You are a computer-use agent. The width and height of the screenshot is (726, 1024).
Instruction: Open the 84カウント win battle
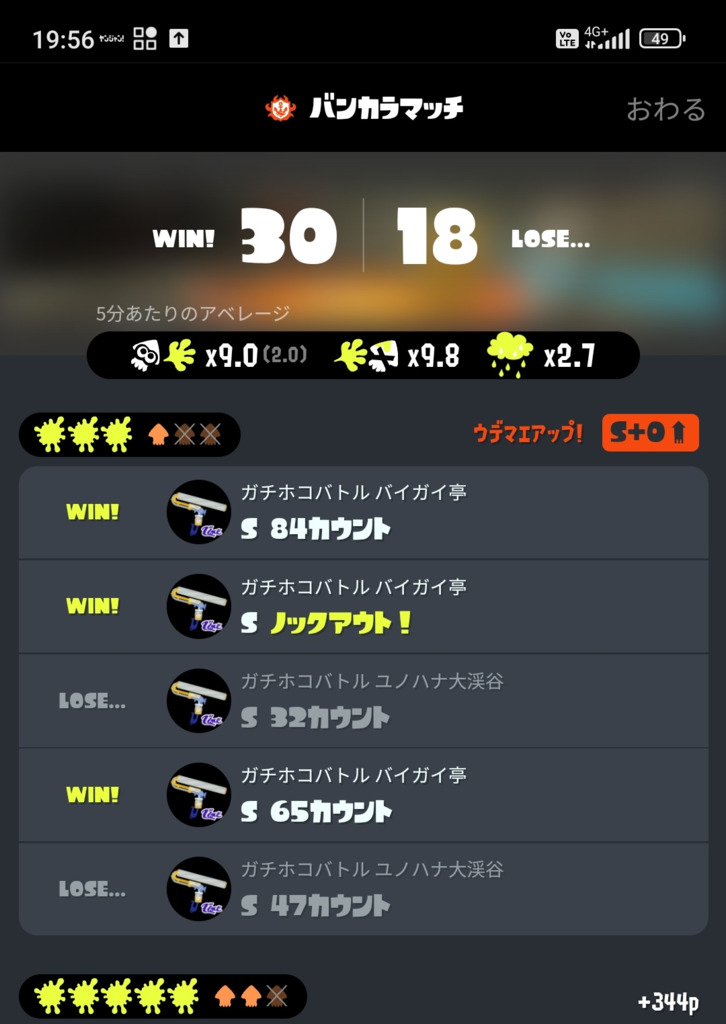(363, 512)
